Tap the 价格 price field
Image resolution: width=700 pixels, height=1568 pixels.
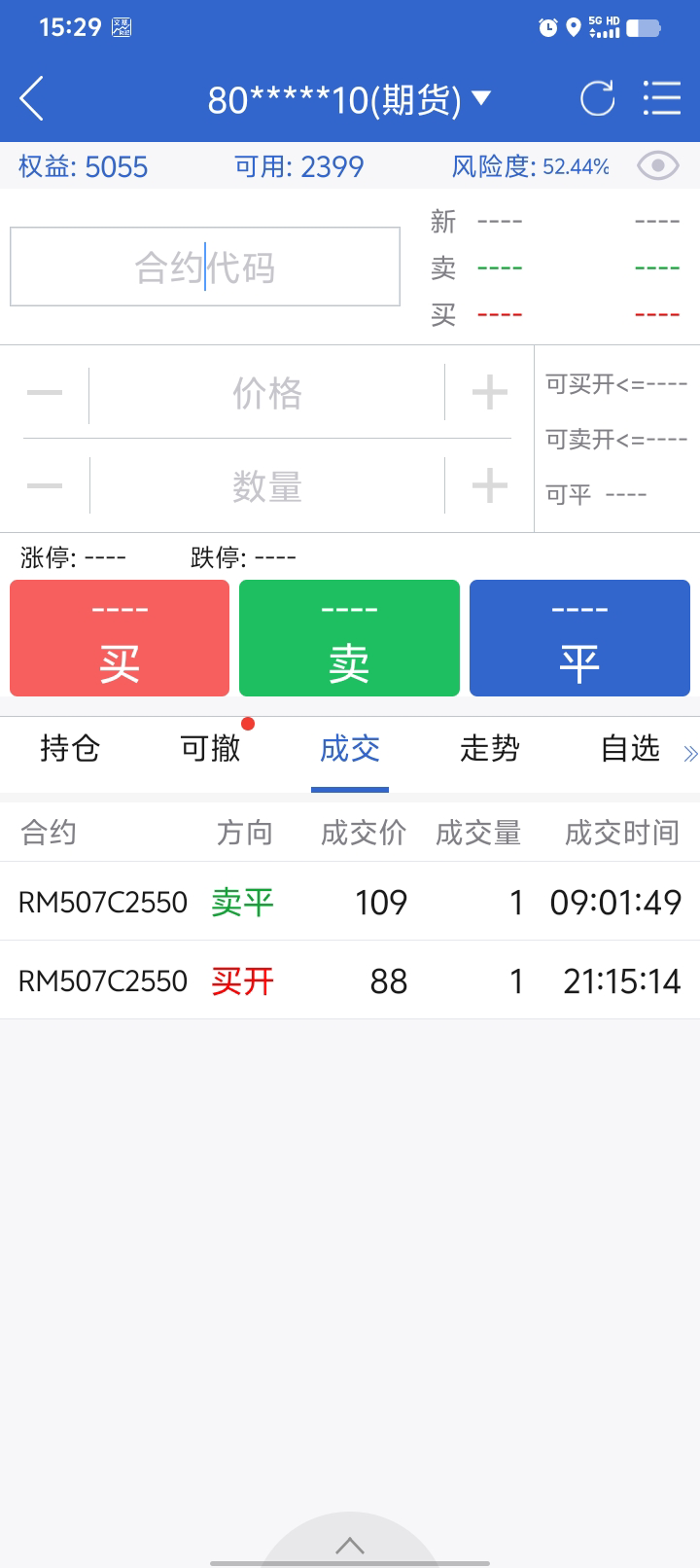[267, 394]
